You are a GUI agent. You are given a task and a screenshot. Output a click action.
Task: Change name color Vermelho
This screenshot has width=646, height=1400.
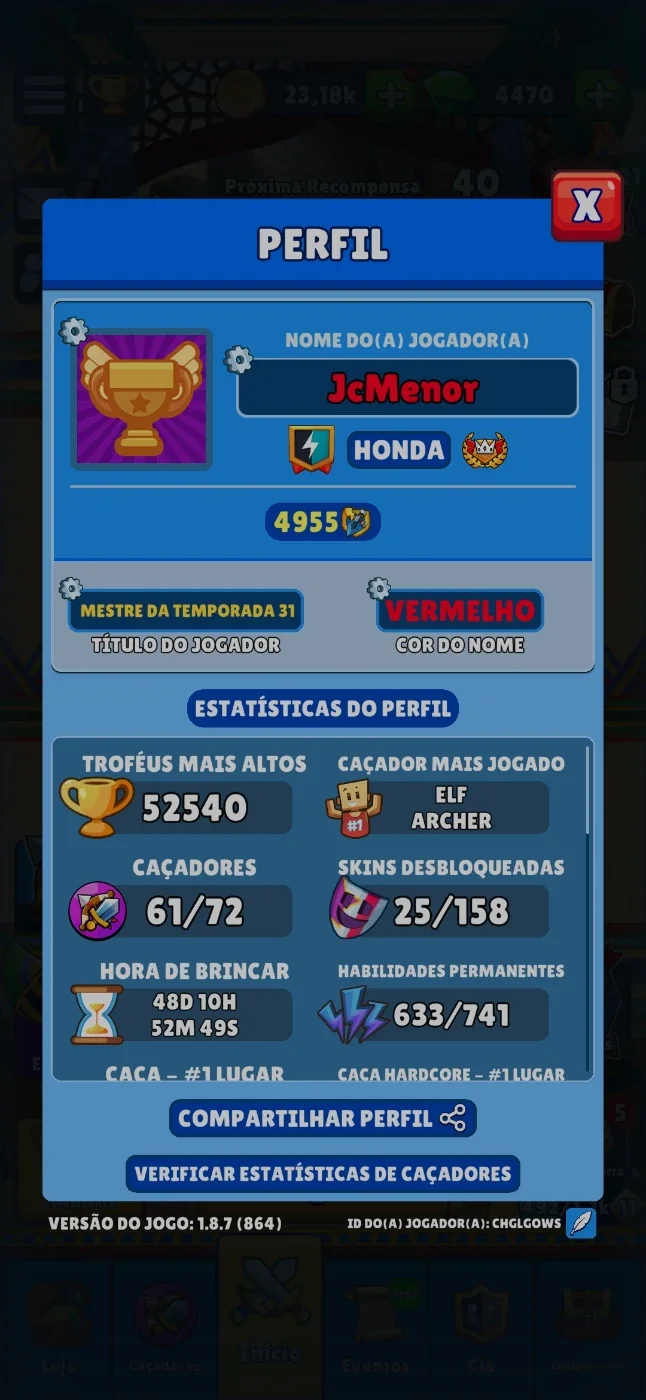click(460, 610)
